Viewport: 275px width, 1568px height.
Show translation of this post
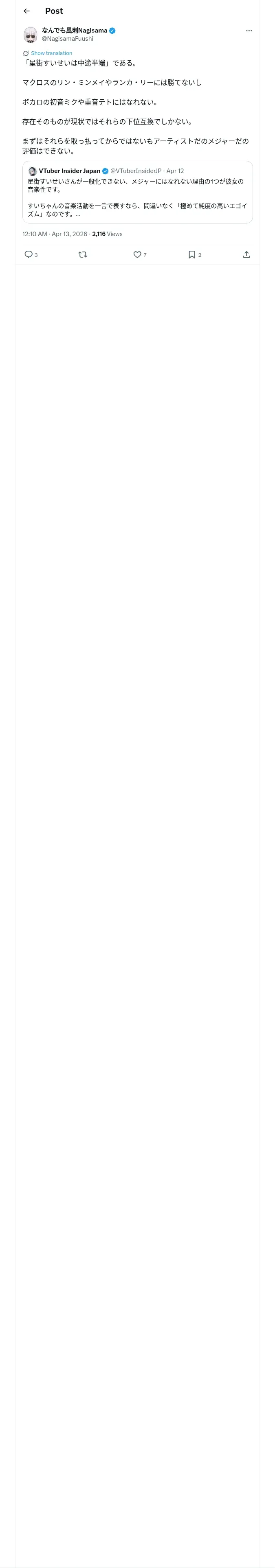click(51, 53)
